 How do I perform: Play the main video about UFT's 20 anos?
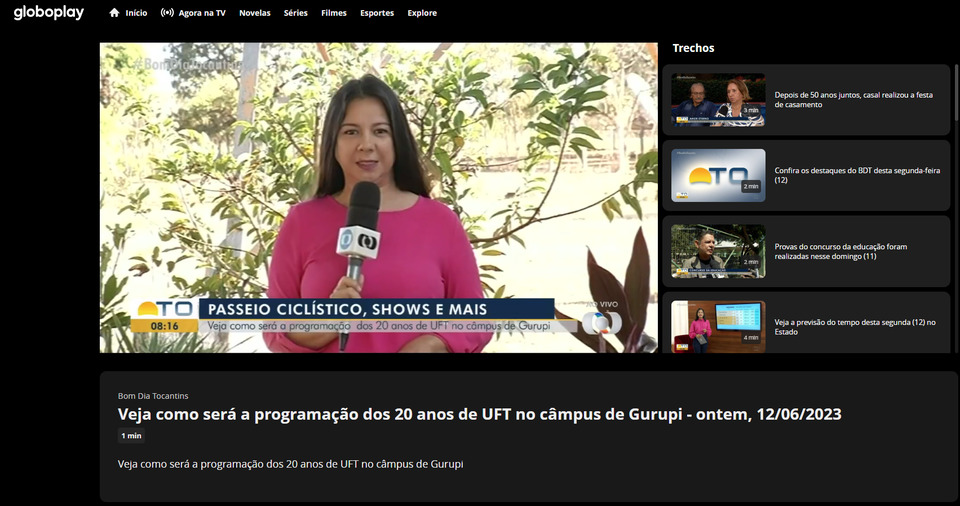click(x=379, y=197)
